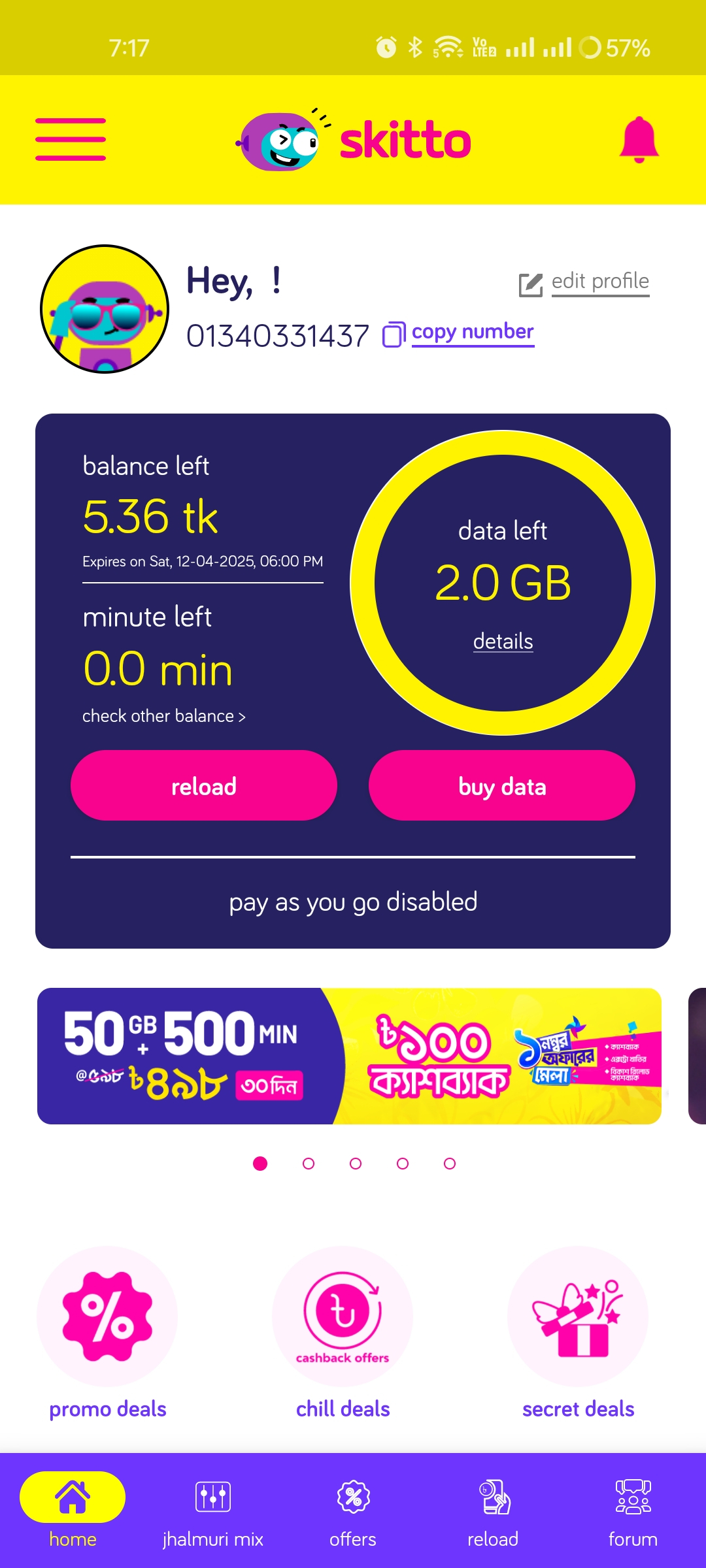Tap edit profile link

click(x=599, y=282)
